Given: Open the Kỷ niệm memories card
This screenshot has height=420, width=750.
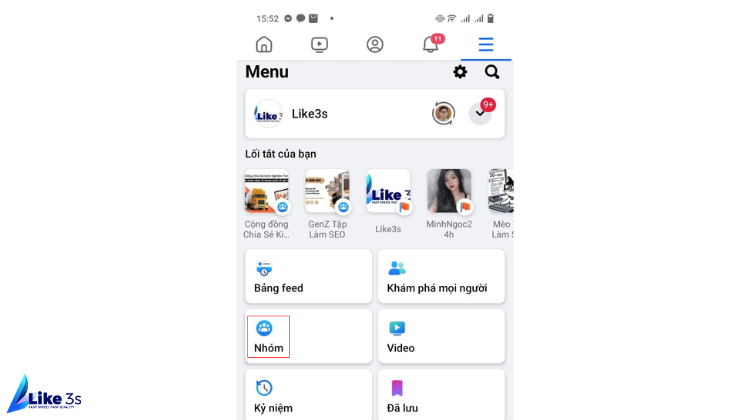Looking at the screenshot, I should [x=308, y=395].
